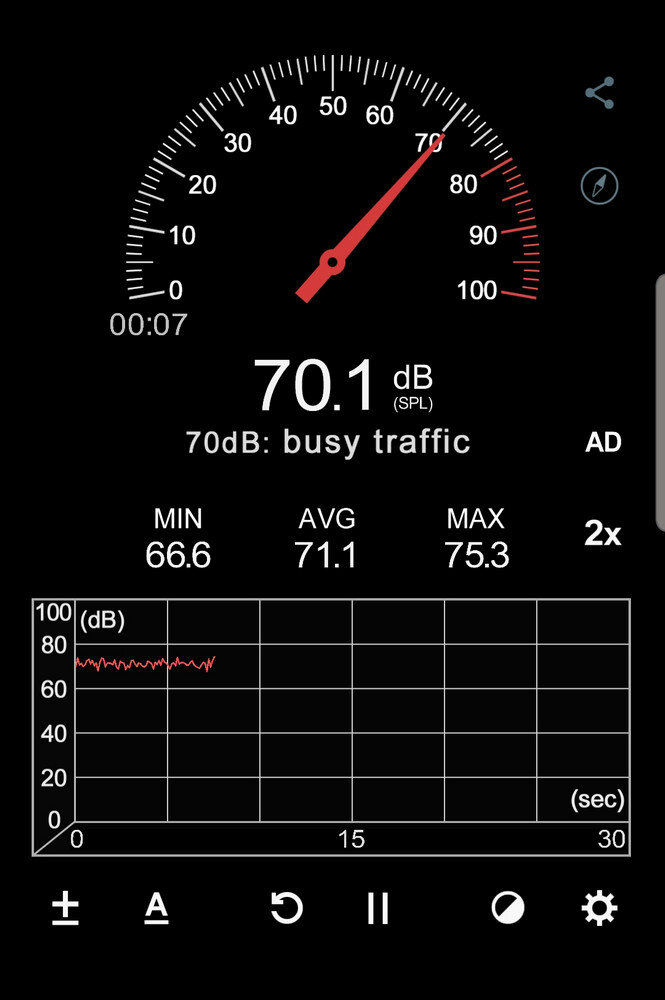The height and width of the screenshot is (1000, 665).
Task: Switch the display contrast theme
Action: [x=508, y=908]
